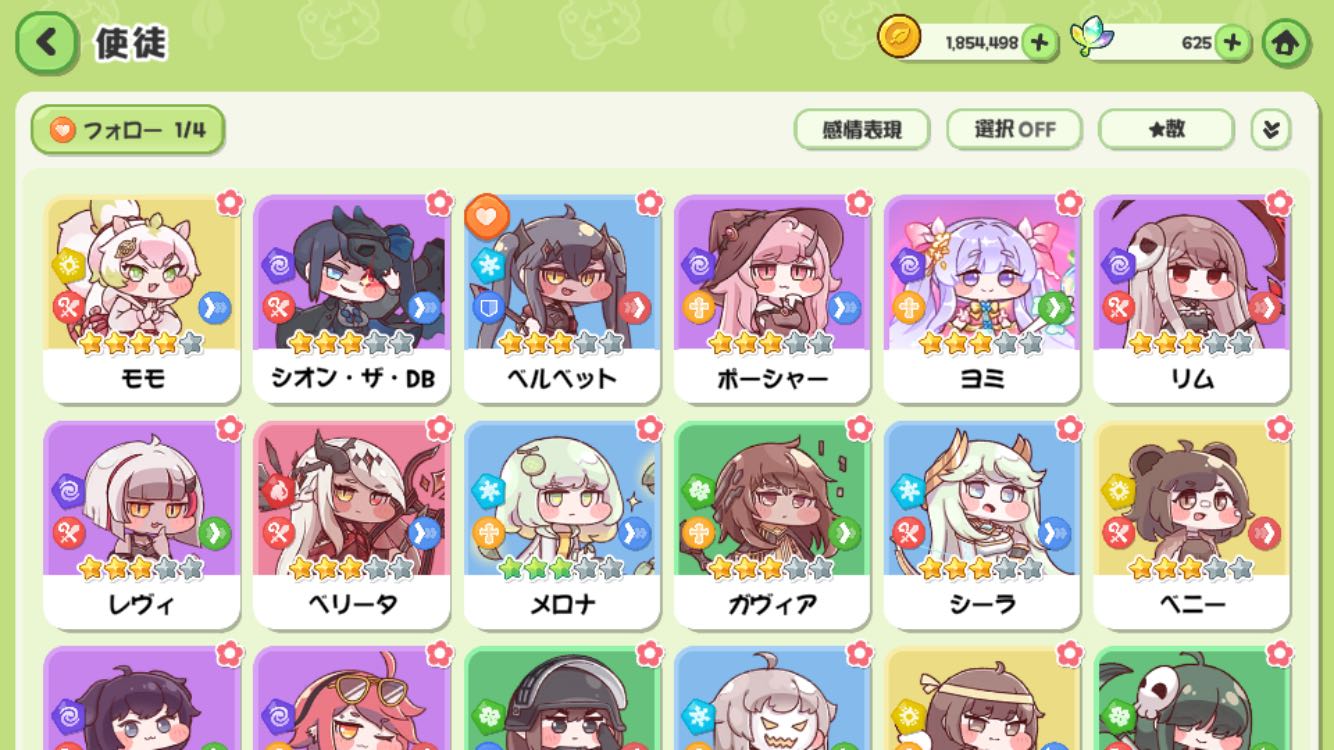
Task: Open the ポーシャー character card
Action: [x=772, y=298]
